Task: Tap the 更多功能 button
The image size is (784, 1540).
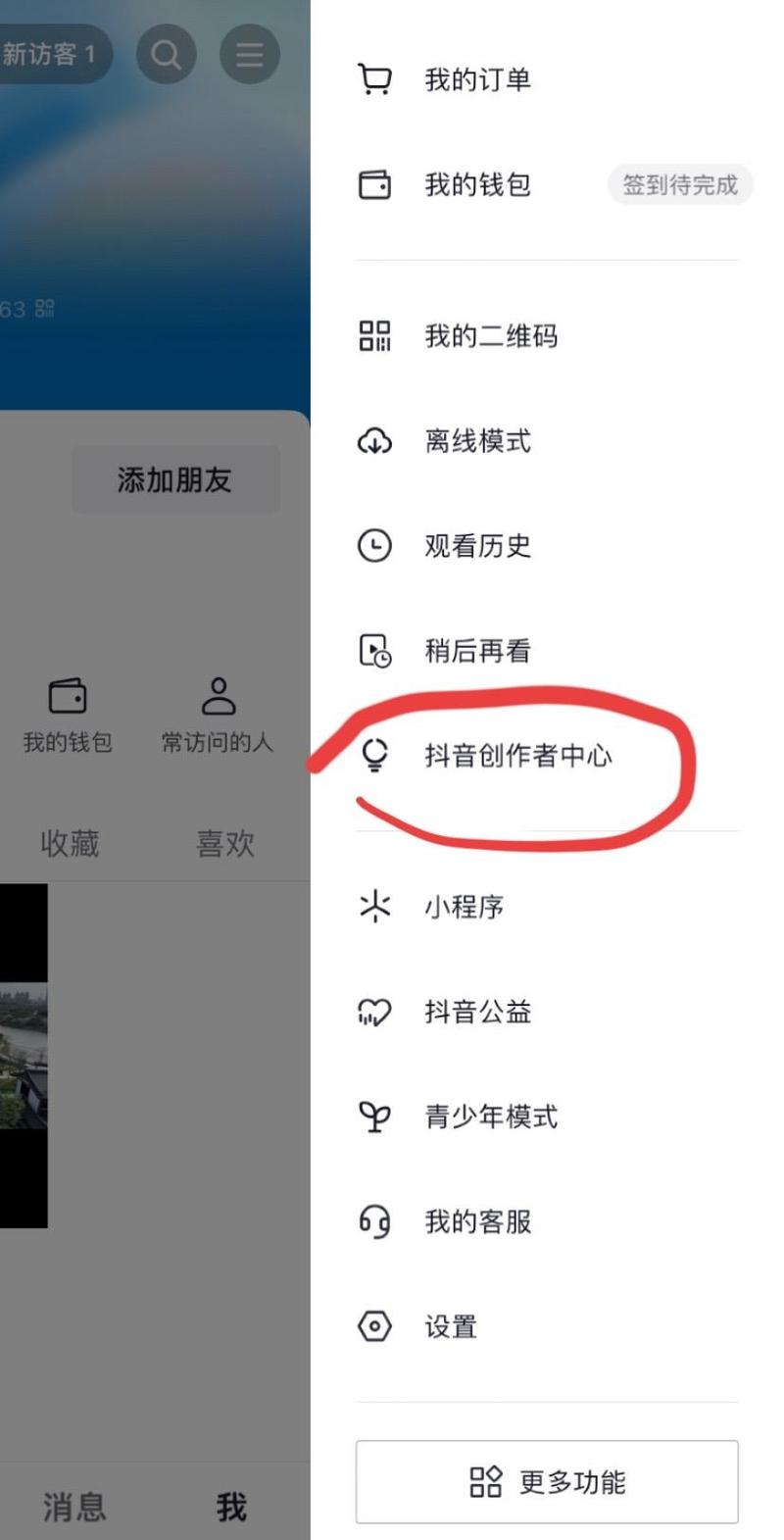Action: click(x=547, y=1481)
